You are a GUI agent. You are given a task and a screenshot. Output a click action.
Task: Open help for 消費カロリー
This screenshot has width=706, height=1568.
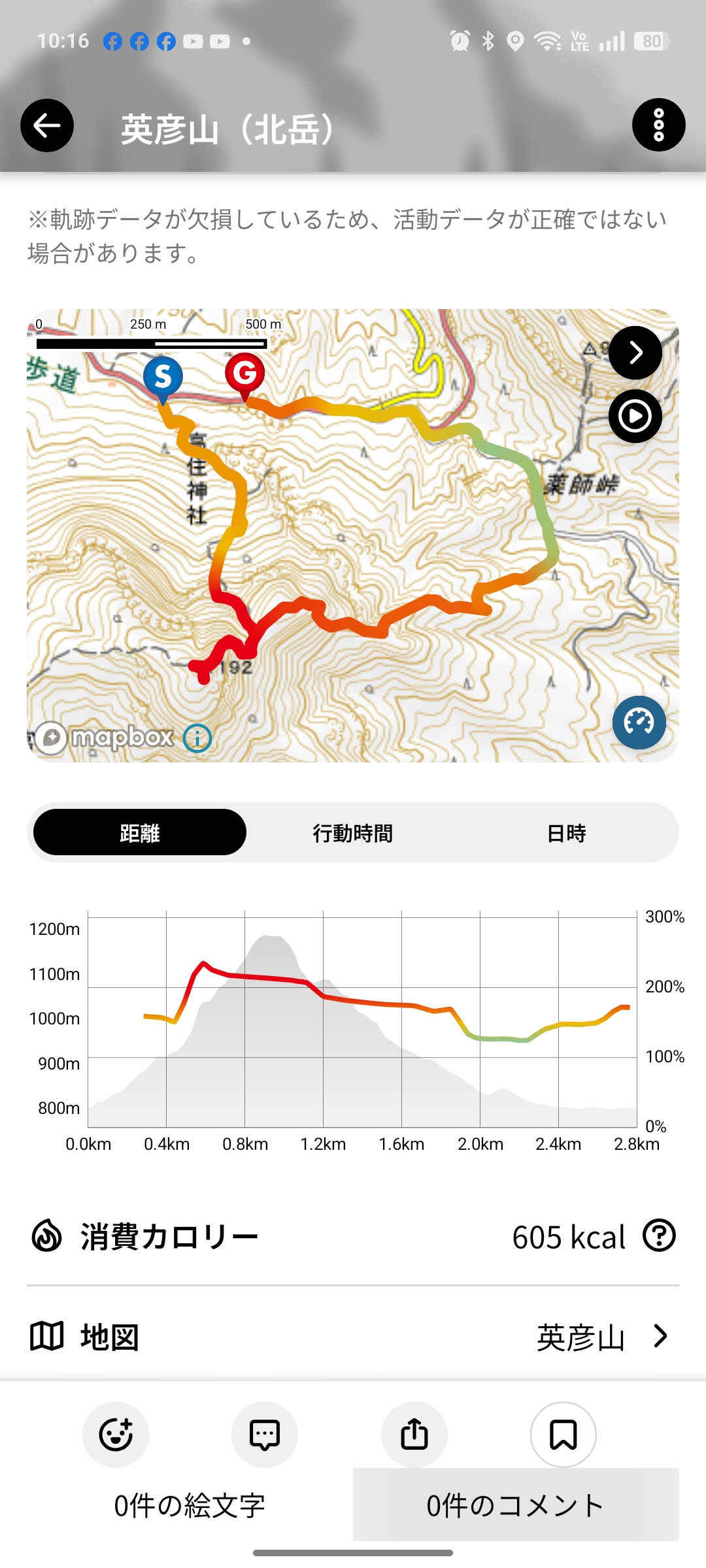tap(659, 1235)
